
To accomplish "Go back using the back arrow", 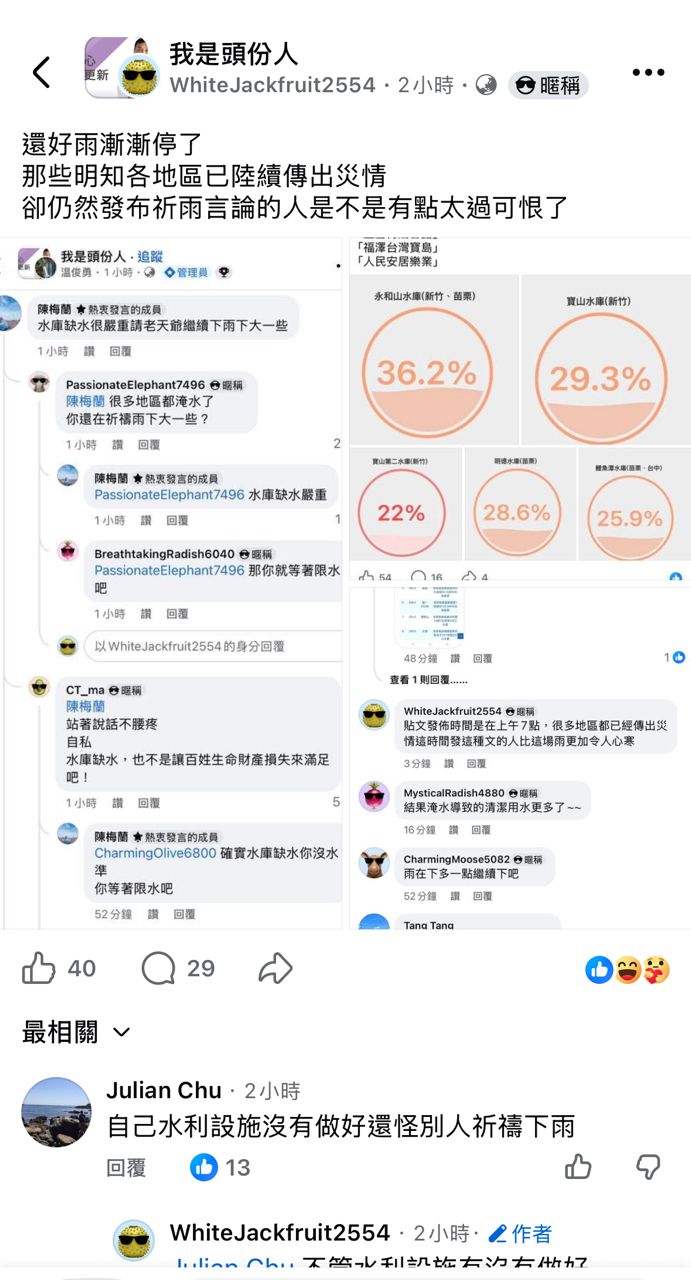I will click(41, 72).
